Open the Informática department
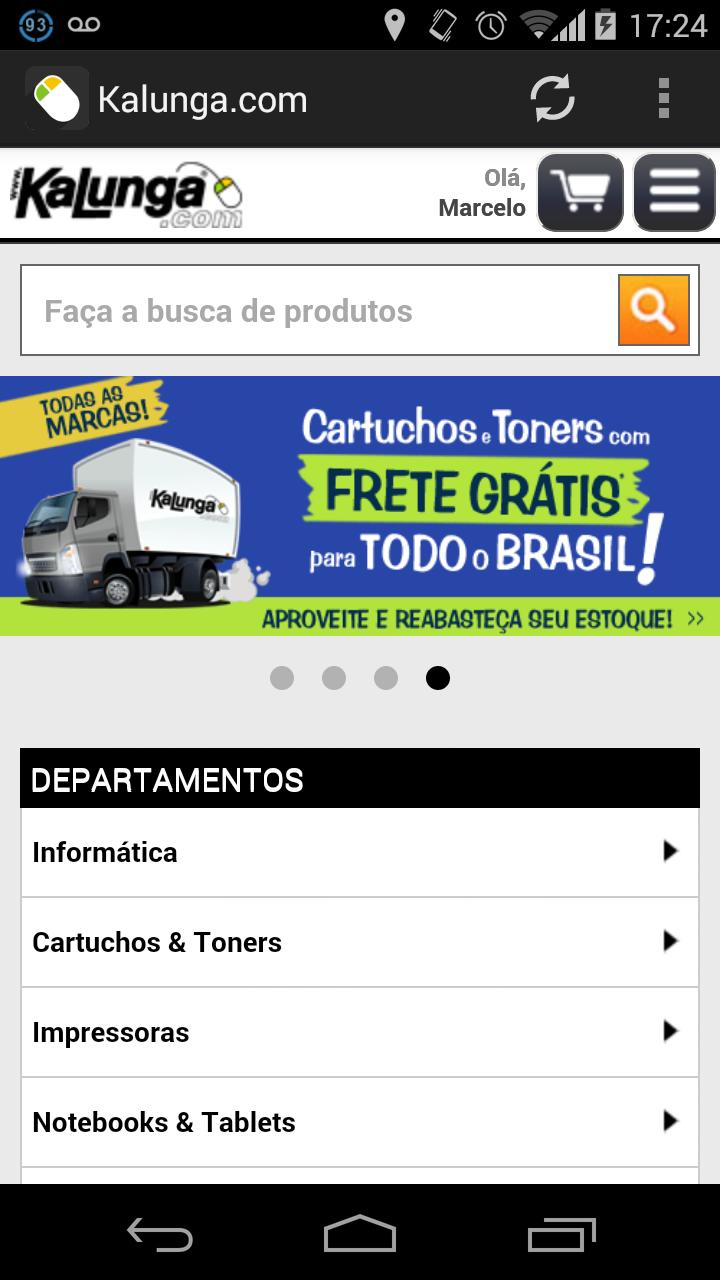Screen dimensions: 720x1280 coord(360,852)
